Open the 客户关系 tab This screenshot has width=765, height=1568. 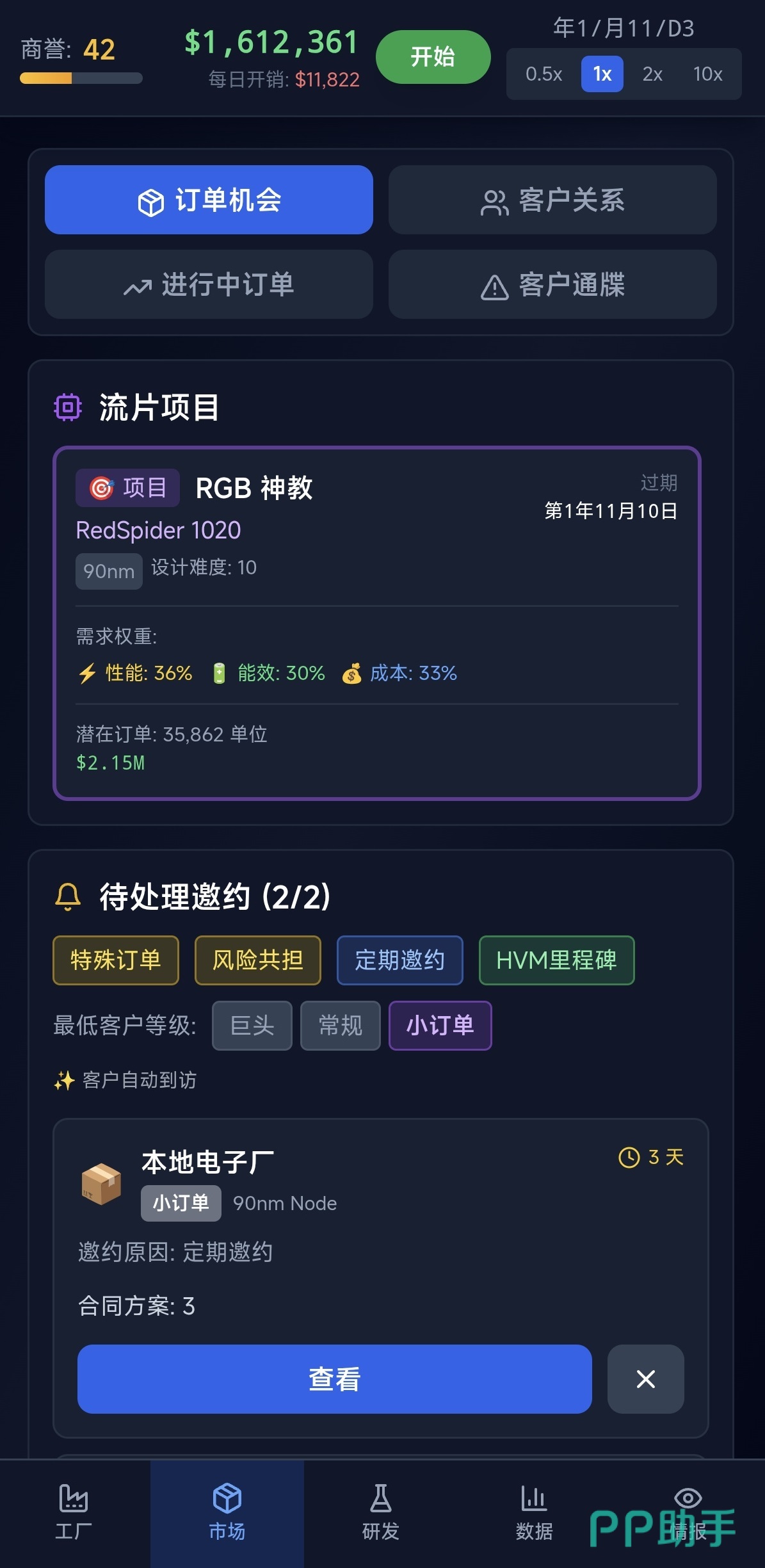point(552,200)
